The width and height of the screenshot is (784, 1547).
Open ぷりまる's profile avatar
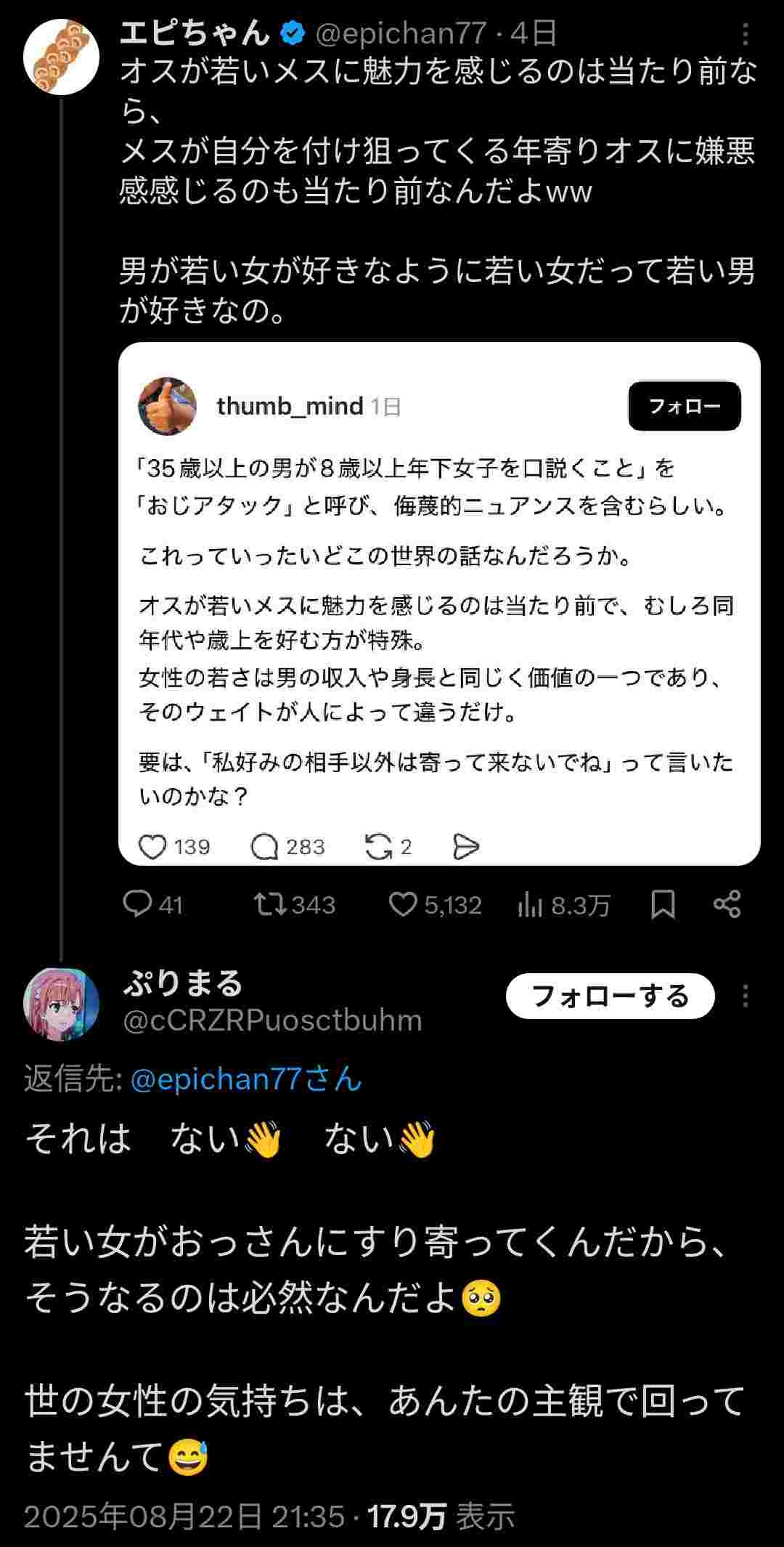61,1004
